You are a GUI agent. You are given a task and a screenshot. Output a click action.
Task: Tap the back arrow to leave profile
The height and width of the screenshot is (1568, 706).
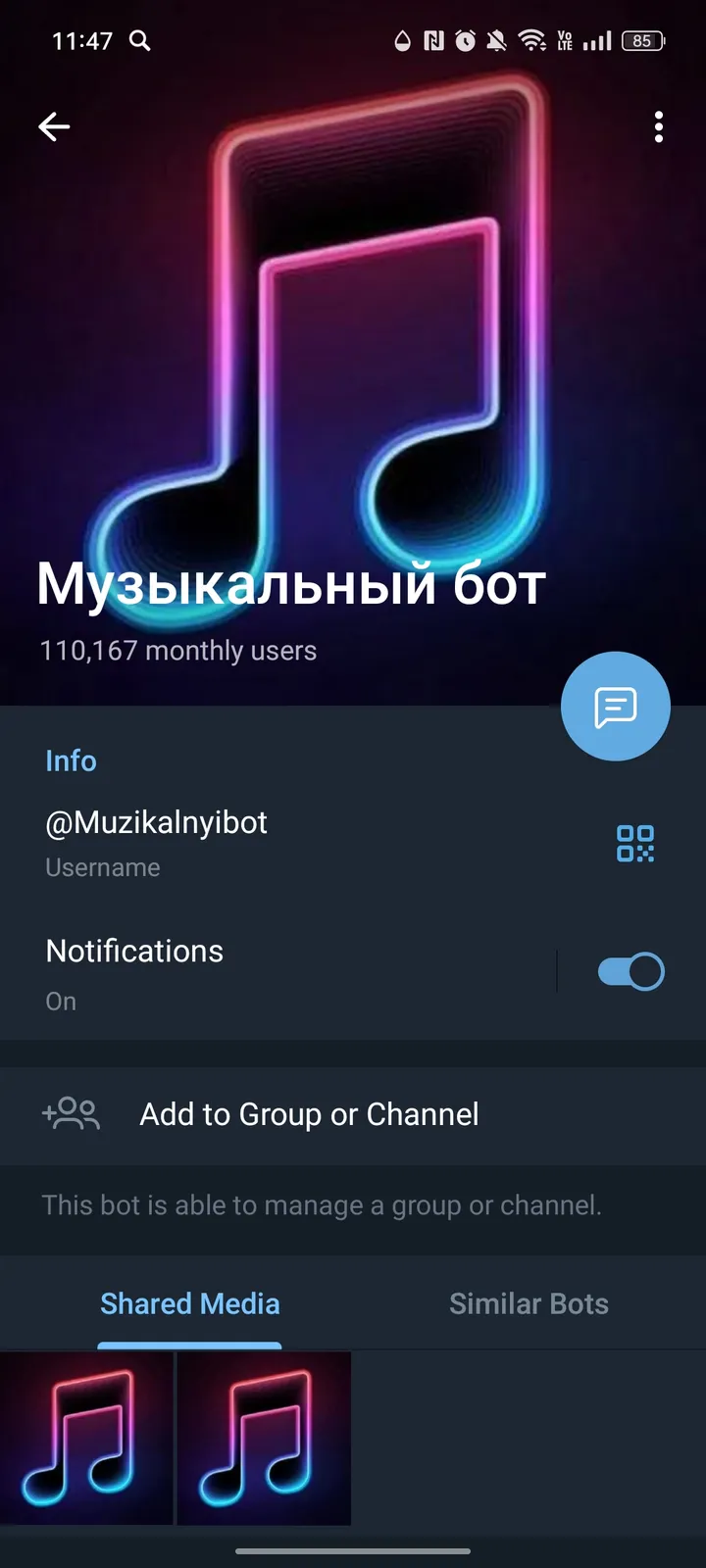(x=54, y=125)
